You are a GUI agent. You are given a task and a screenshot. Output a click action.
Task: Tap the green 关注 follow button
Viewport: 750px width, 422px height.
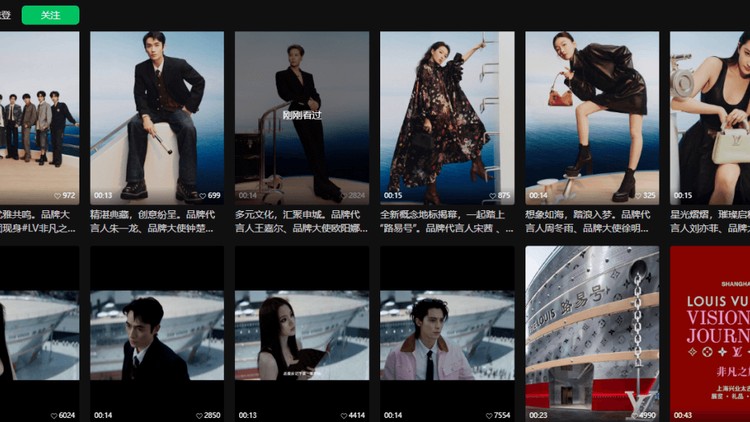[x=50, y=15]
